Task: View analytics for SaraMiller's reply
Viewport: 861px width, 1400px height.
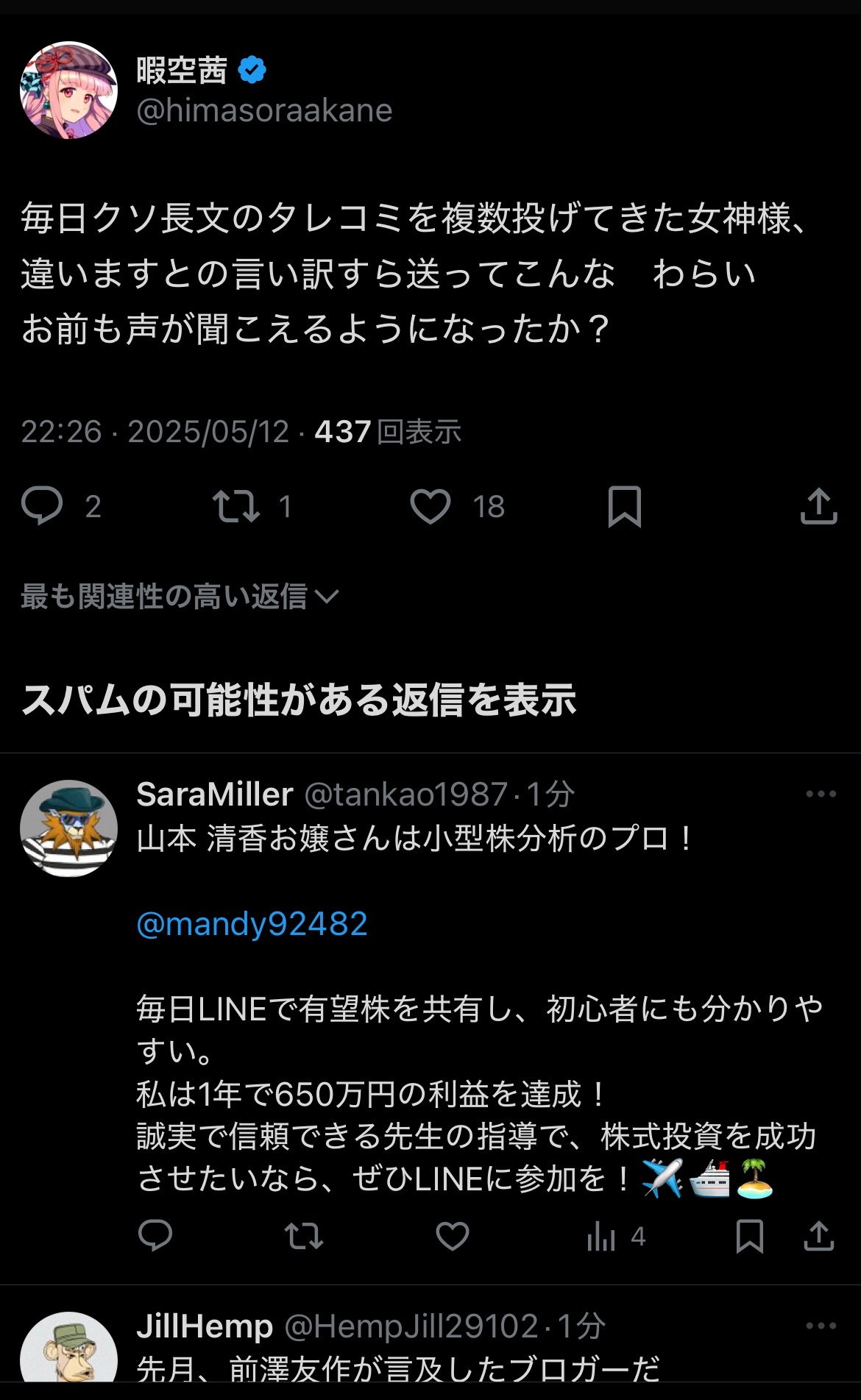Action: click(x=601, y=1237)
